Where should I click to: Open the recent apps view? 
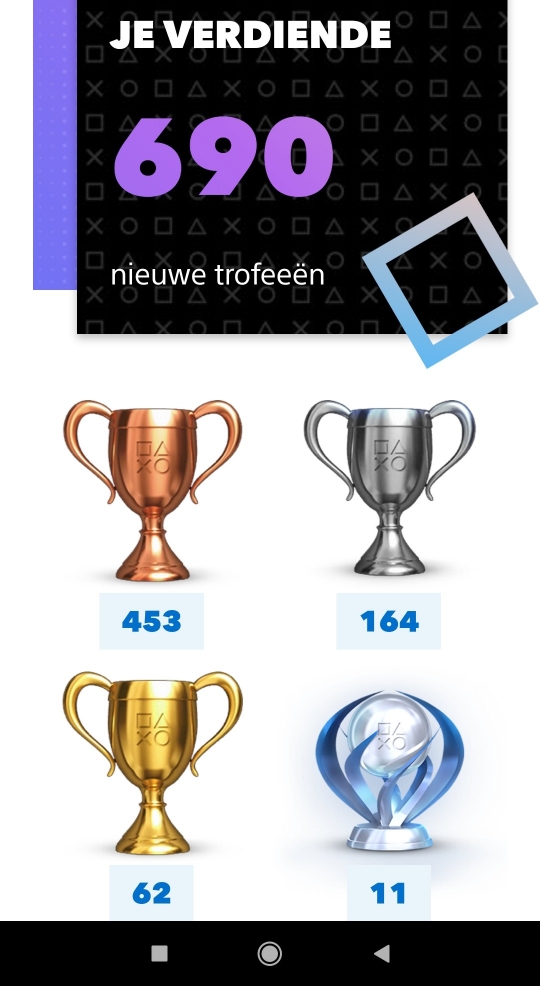tap(160, 954)
